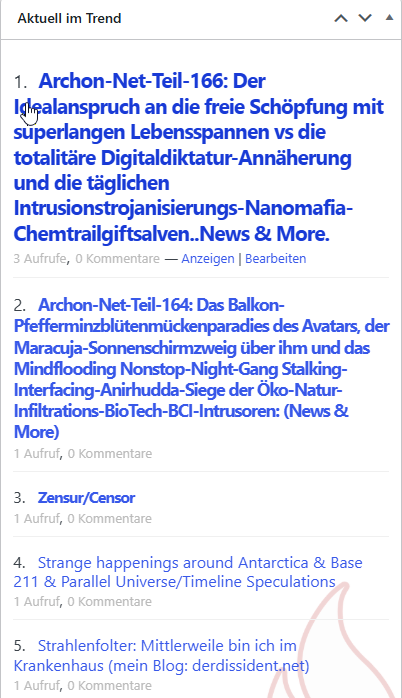Open the Archon-Net-Teil-164 post
Screen dimensions: 402x698
[x=201, y=368]
